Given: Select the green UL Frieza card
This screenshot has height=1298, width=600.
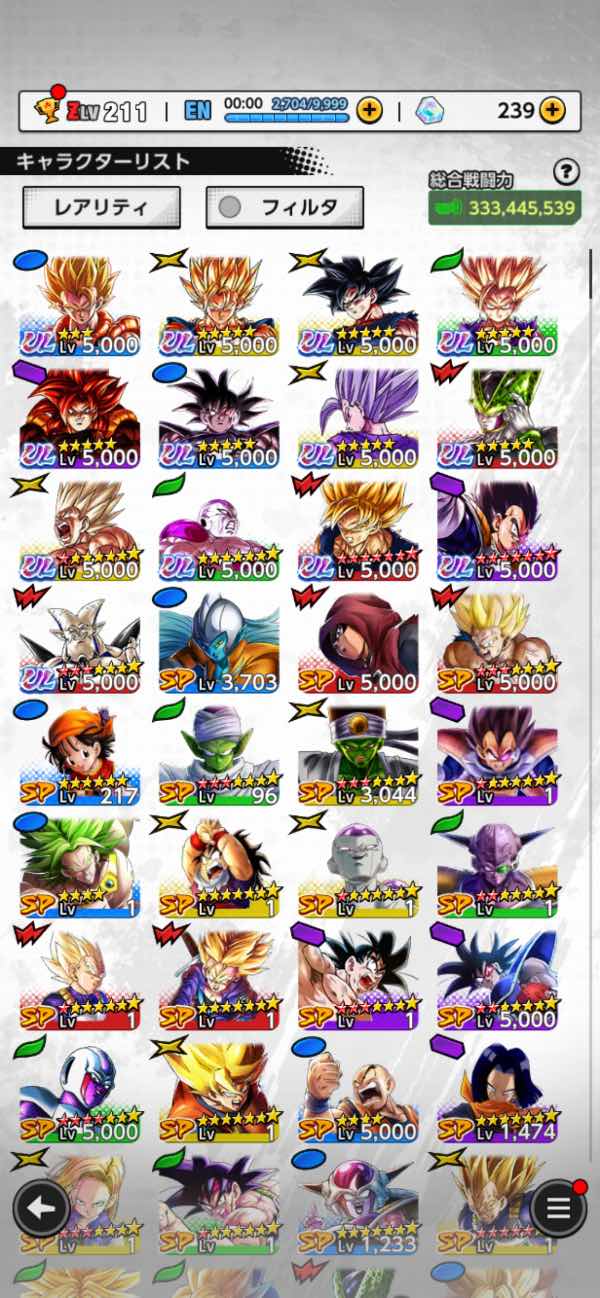Looking at the screenshot, I should click(219, 530).
